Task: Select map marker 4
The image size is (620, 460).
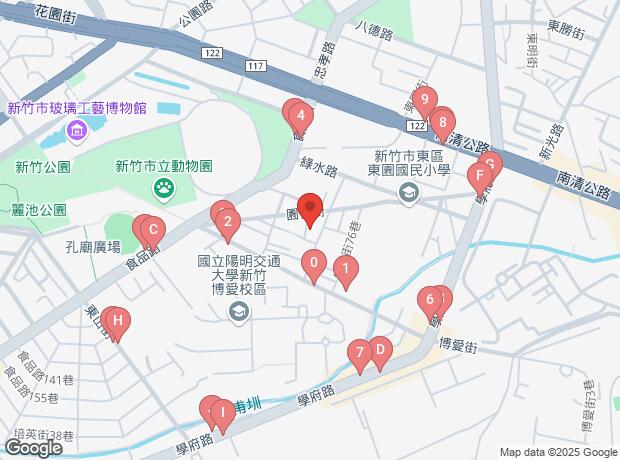Action: pyautogui.click(x=301, y=115)
